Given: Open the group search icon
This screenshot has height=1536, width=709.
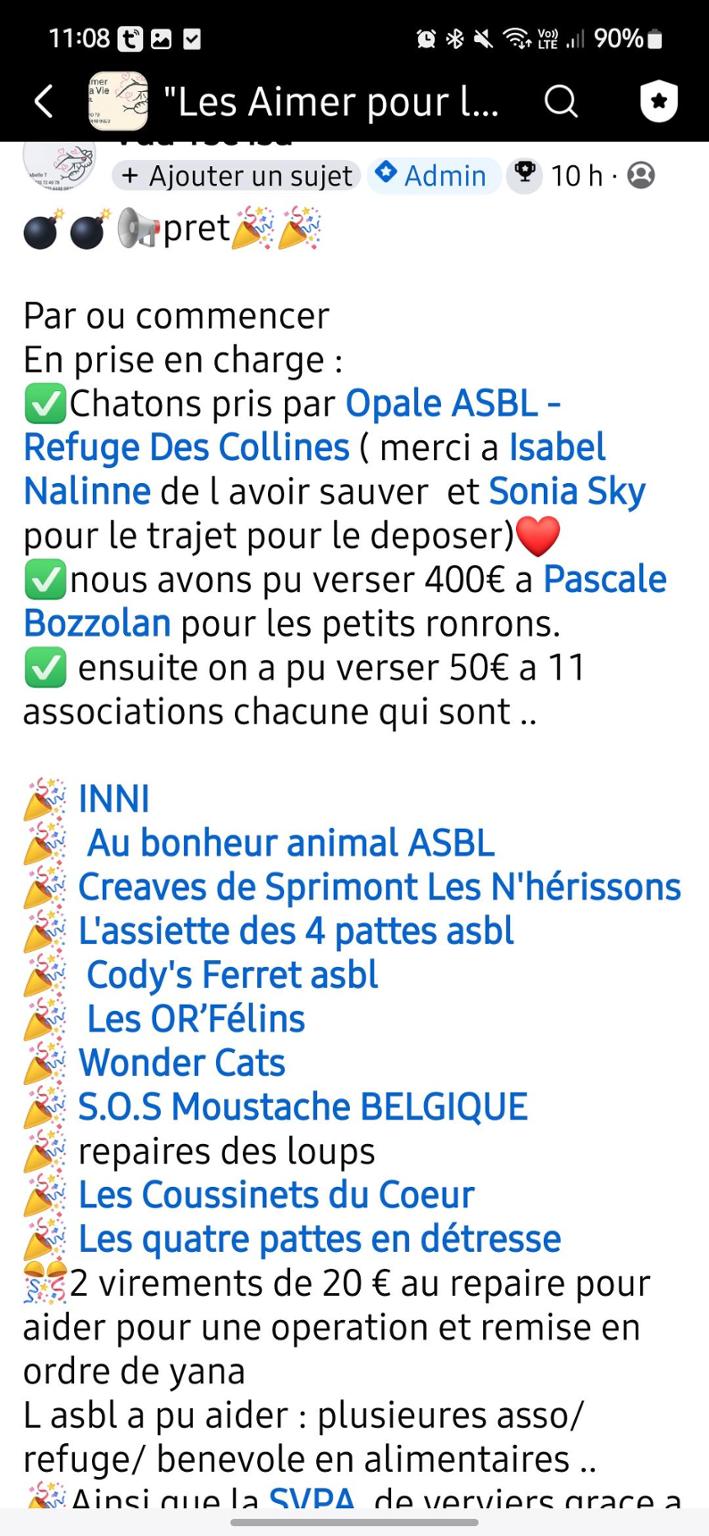Looking at the screenshot, I should point(561,101).
